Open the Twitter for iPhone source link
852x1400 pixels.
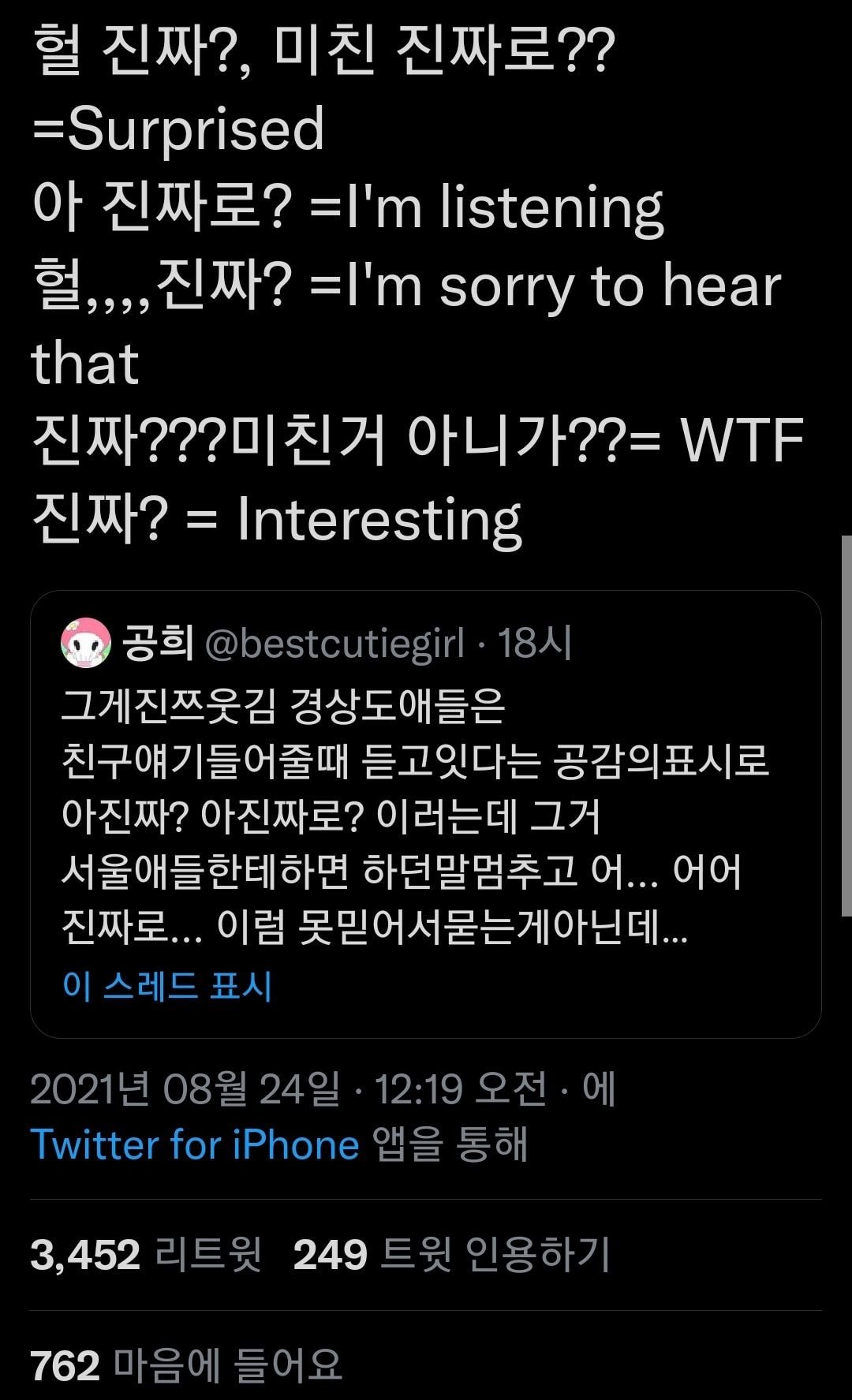click(194, 1144)
